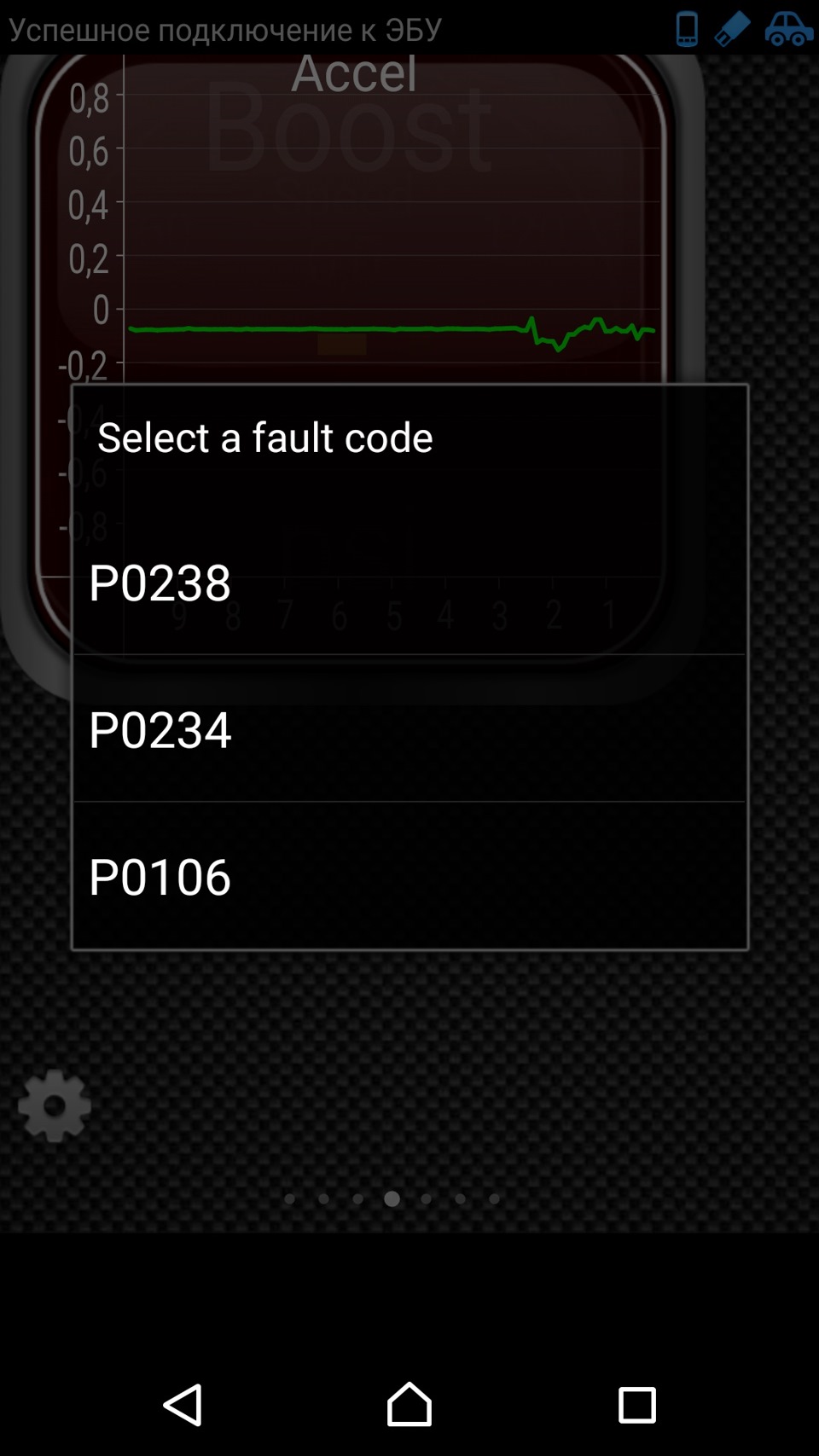Select fault code P0238

pyautogui.click(x=409, y=583)
